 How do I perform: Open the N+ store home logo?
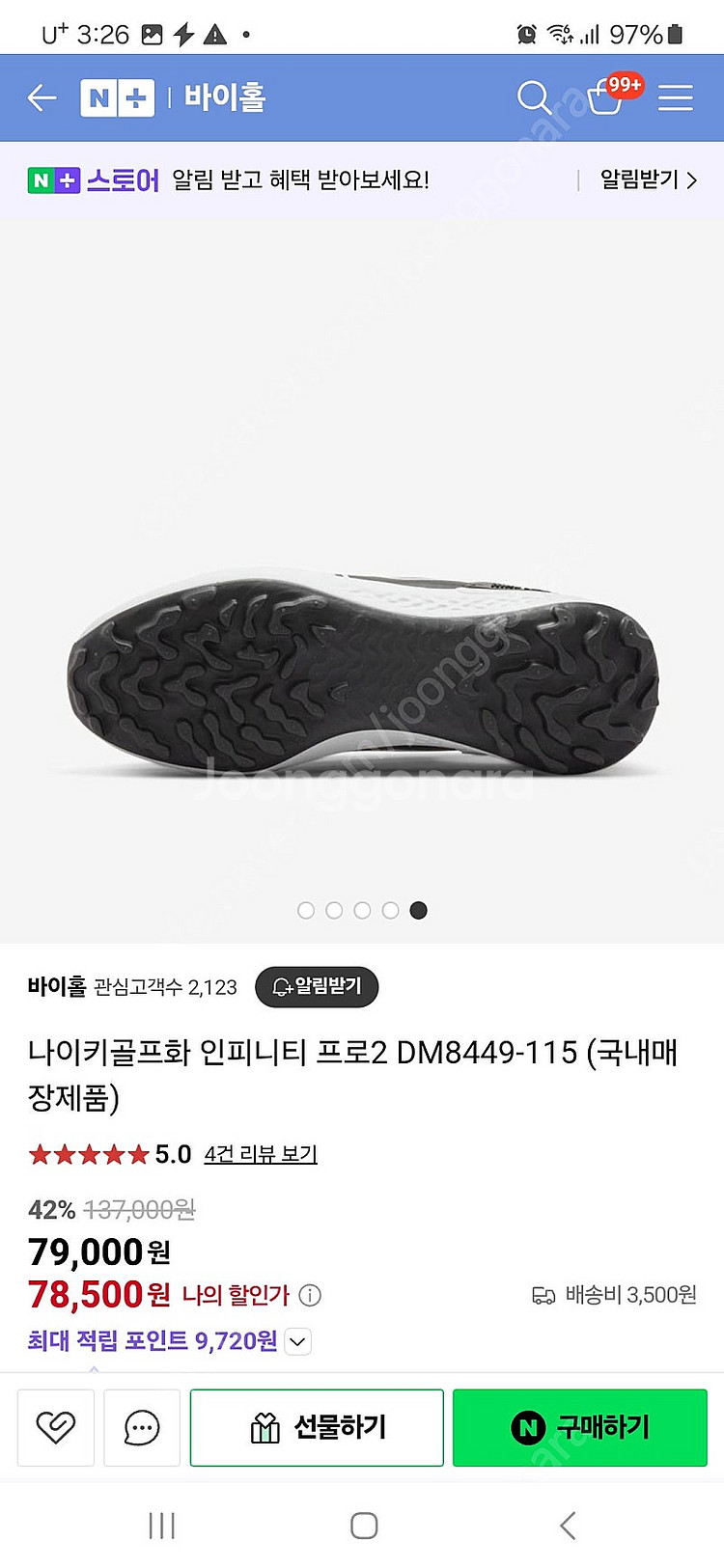coord(117,97)
